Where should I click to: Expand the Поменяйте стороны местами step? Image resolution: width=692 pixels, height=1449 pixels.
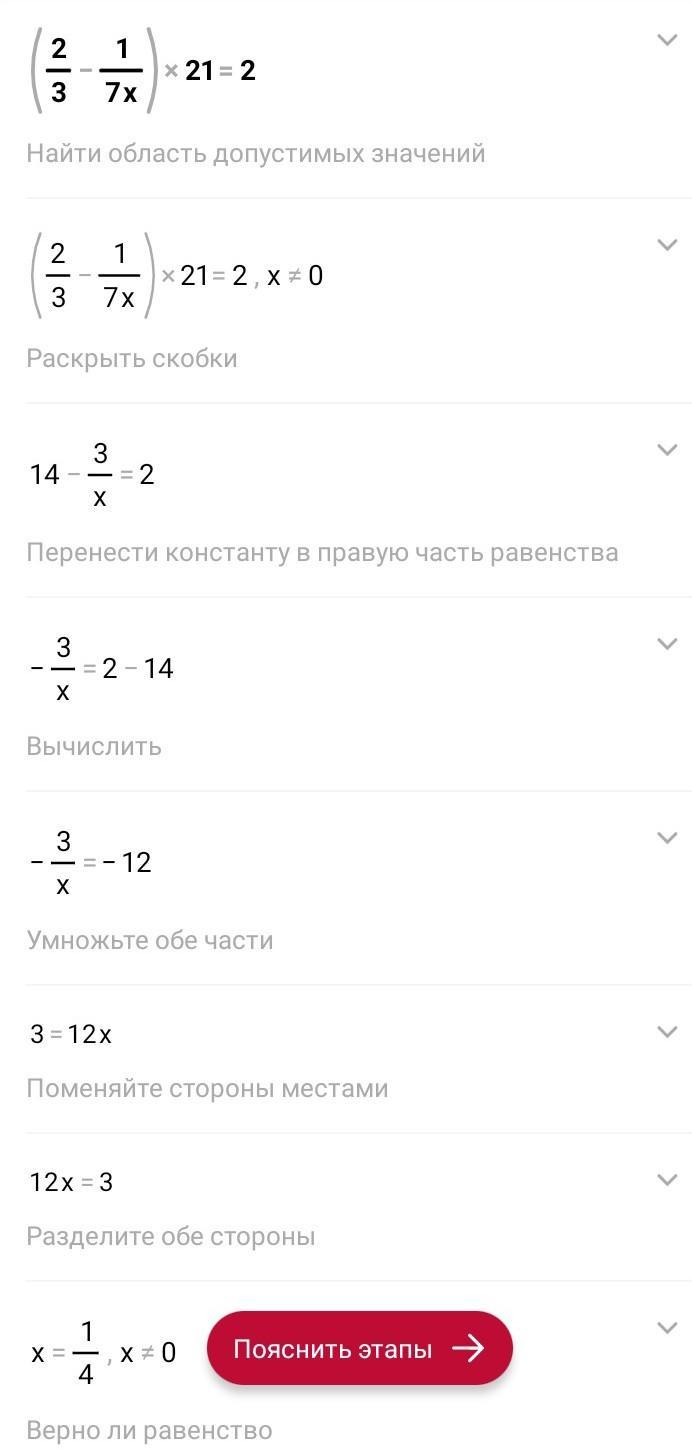[667, 1032]
